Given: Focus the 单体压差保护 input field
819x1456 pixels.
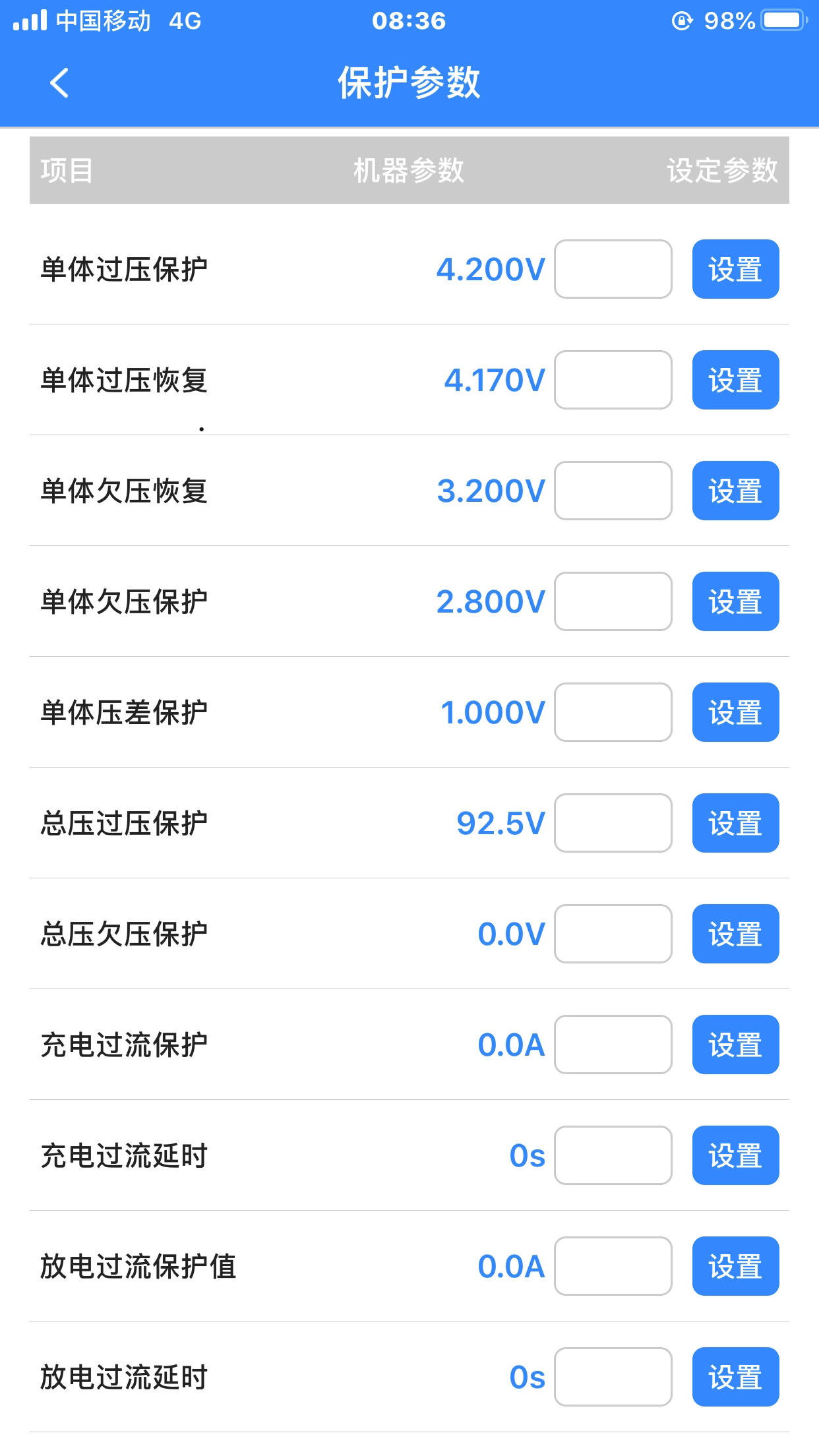Looking at the screenshot, I should [613, 712].
